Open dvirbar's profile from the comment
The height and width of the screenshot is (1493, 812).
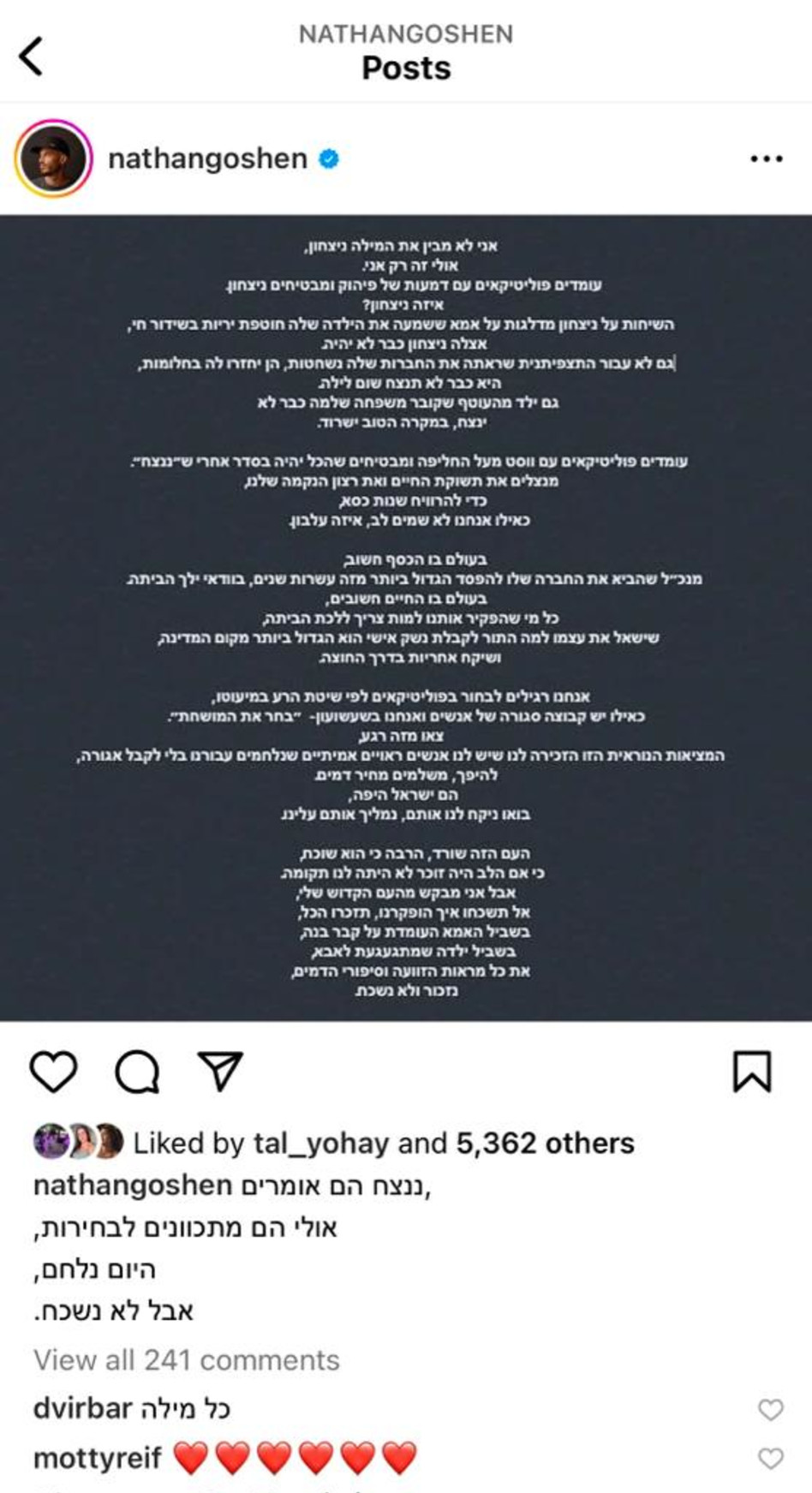click(x=82, y=1408)
